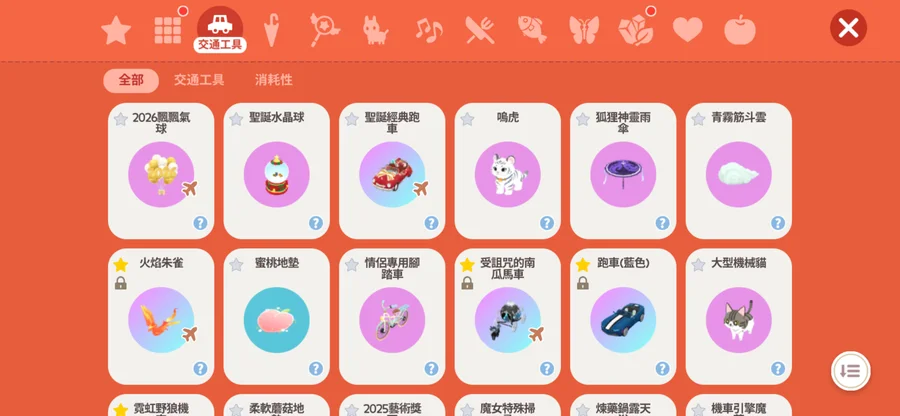Open the 2026飄飄氣球 item card
Viewport: 900px width, 416px height.
[161, 172]
